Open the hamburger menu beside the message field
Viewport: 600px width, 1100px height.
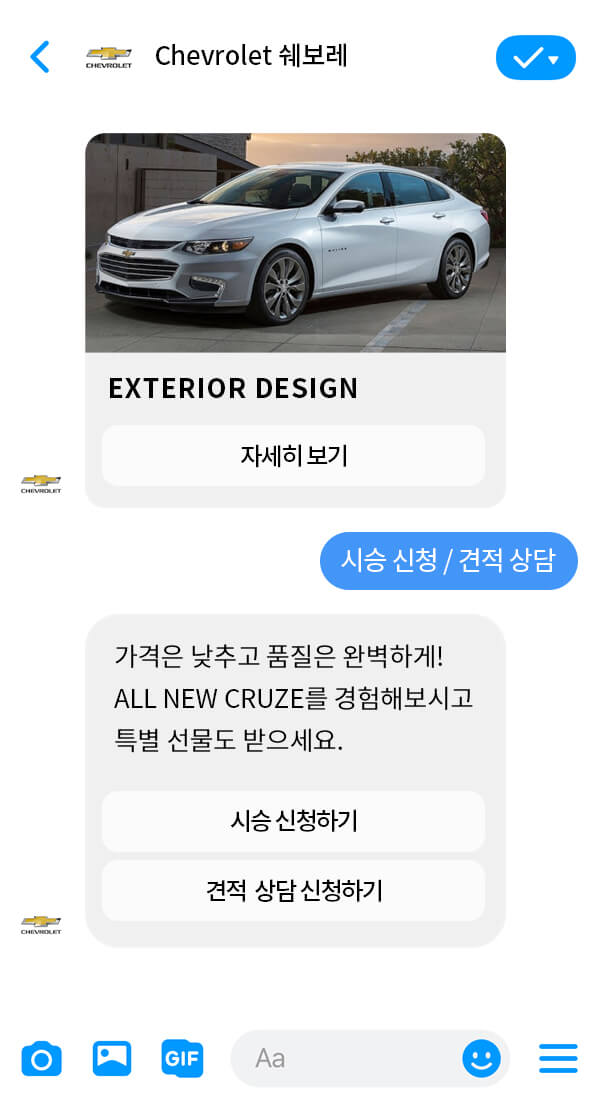point(558,1058)
